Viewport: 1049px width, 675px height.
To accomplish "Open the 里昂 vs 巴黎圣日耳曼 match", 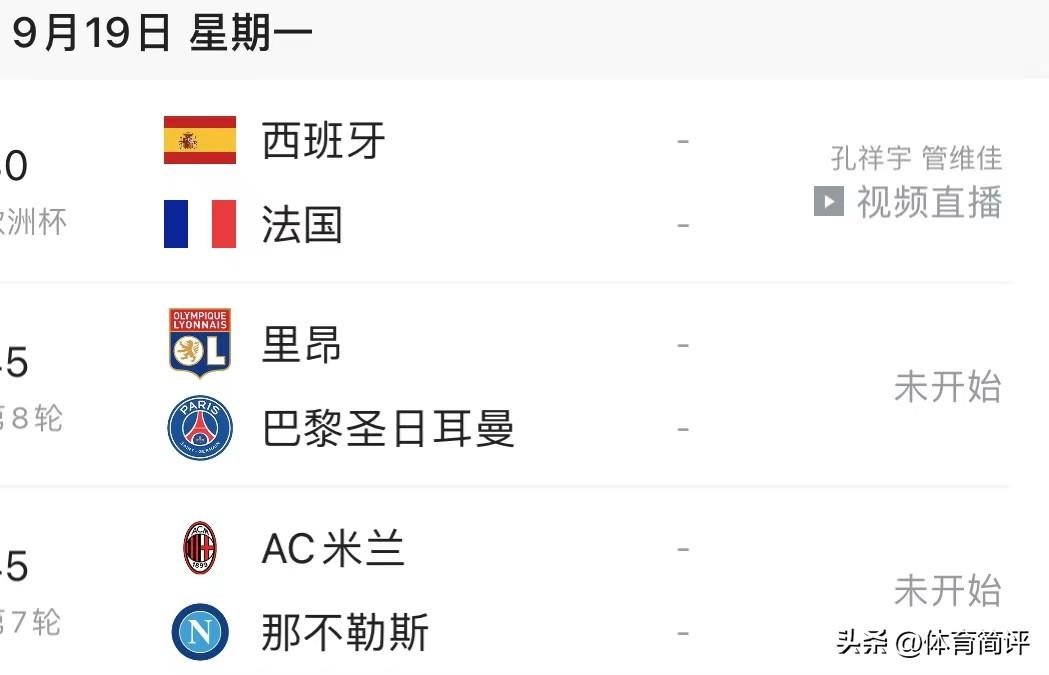I will pyautogui.click(x=506, y=385).
